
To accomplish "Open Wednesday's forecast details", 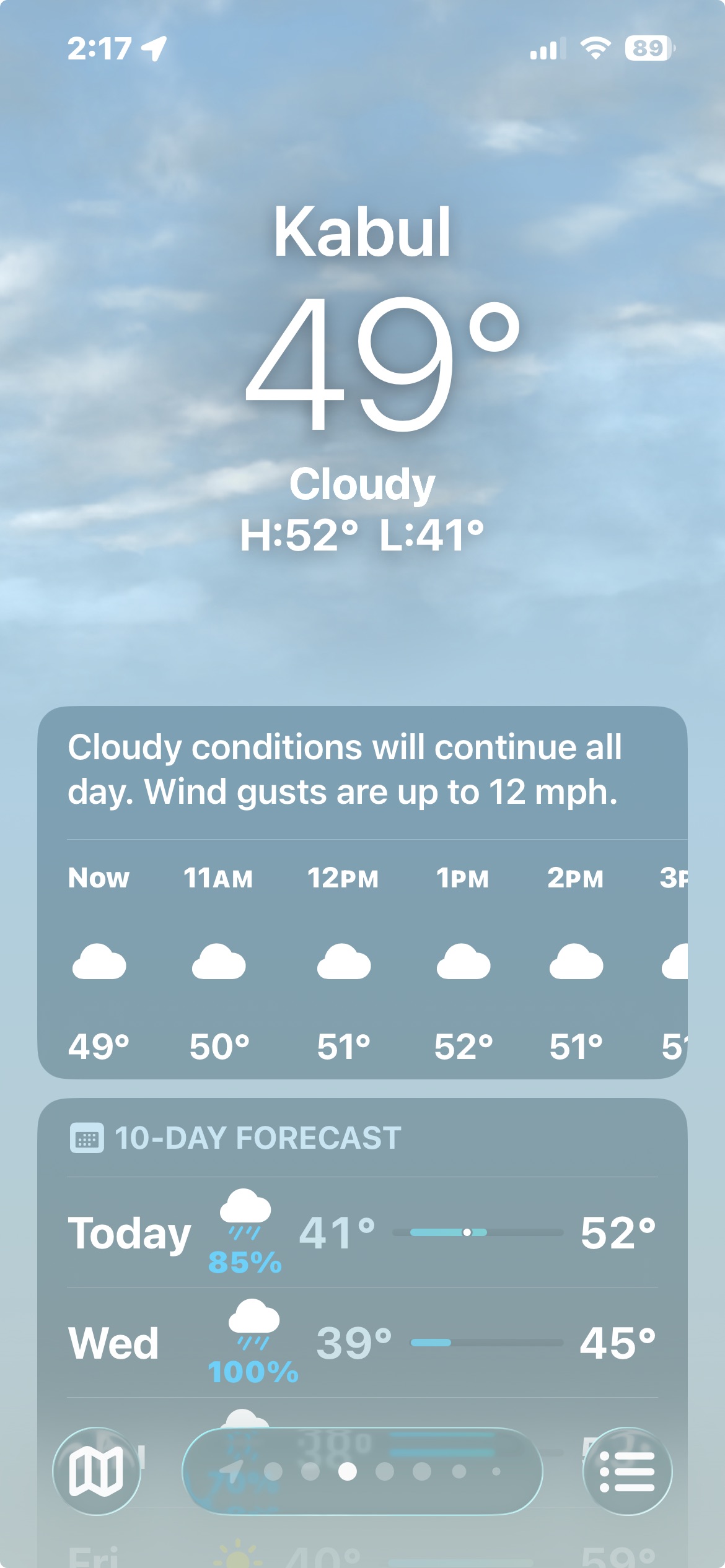I will tap(362, 1343).
